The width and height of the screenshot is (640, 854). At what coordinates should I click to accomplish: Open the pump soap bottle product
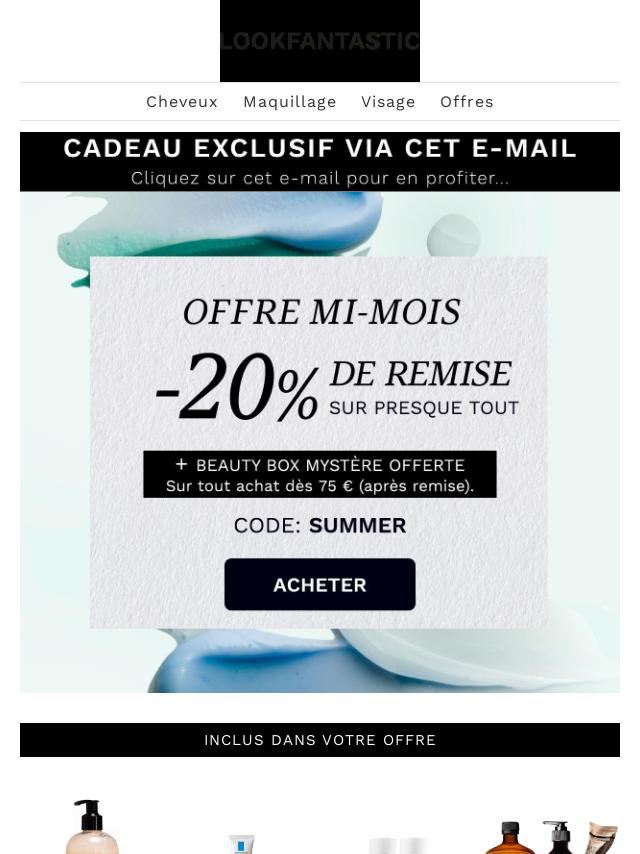click(92, 827)
